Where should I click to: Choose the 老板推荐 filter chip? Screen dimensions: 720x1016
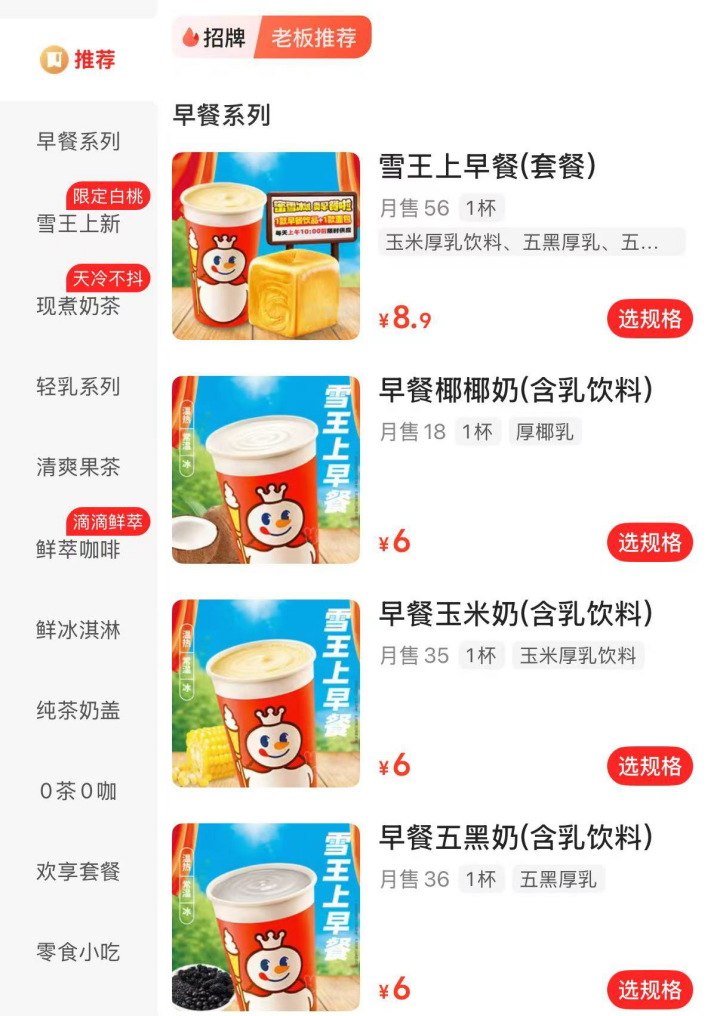[314, 38]
